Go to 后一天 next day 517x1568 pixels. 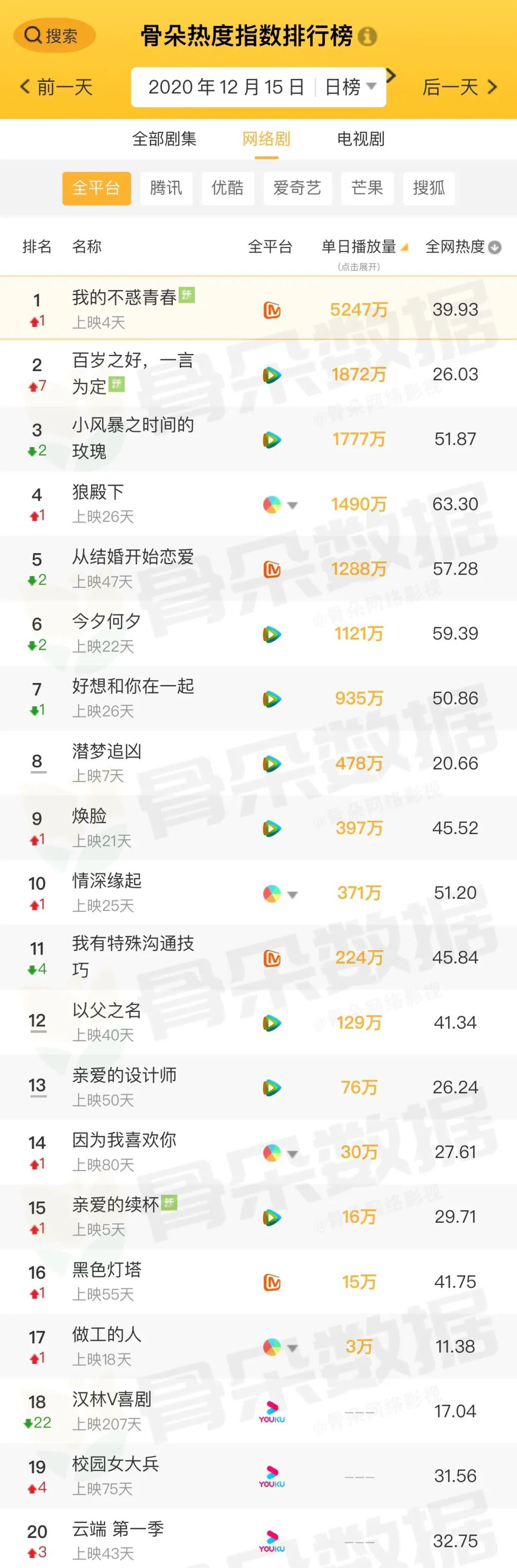pos(459,87)
